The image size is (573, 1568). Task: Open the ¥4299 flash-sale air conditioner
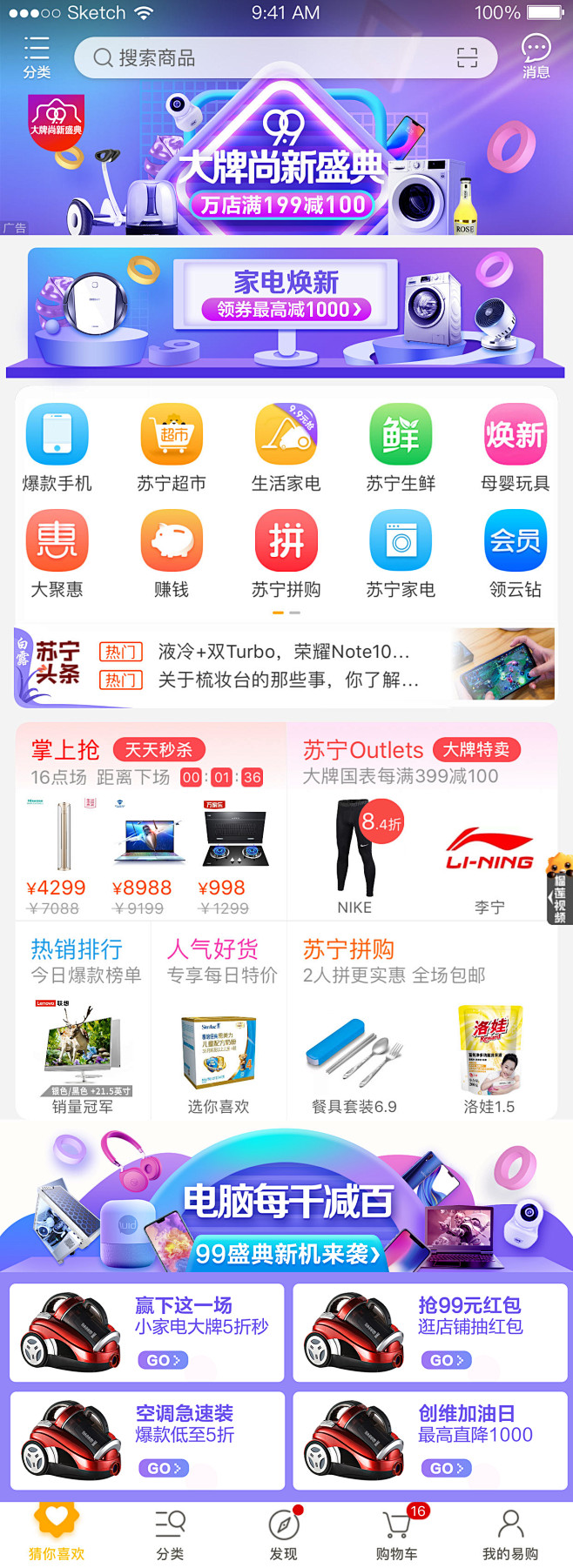[x=57, y=857]
